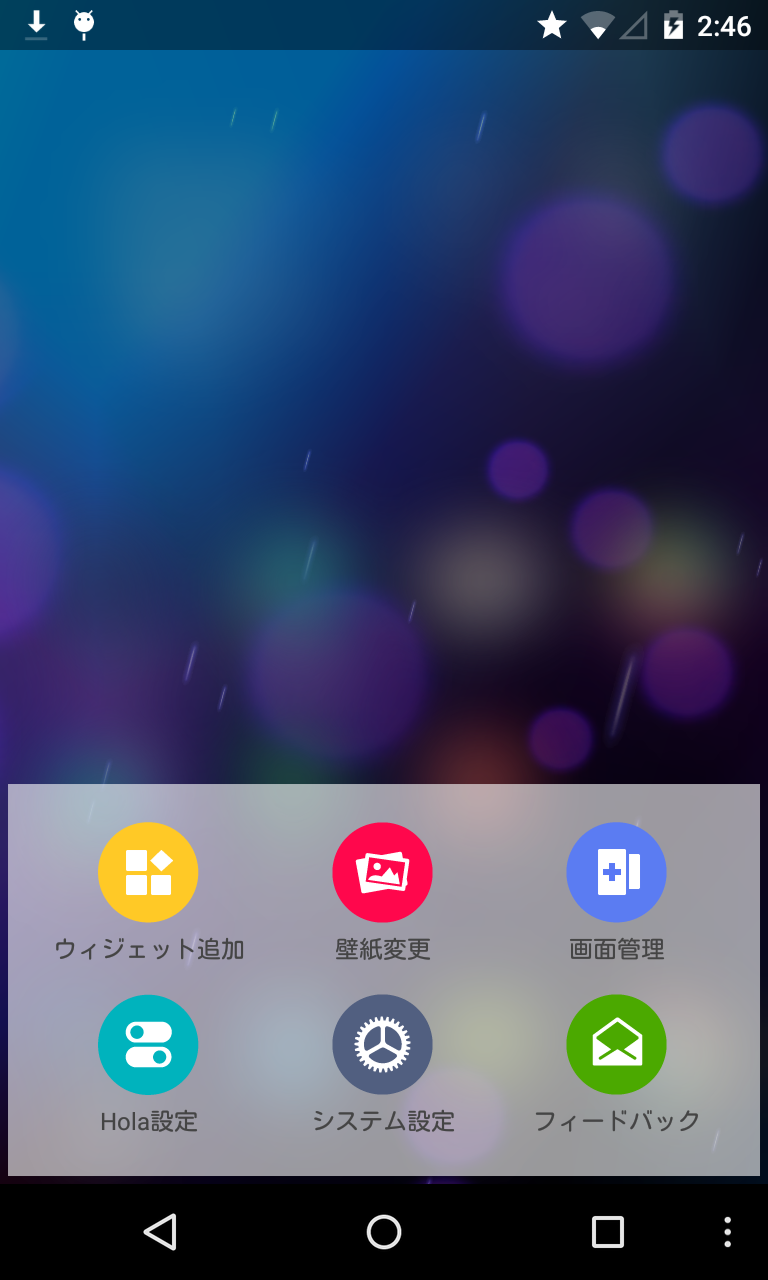Open 画面管理 screen management blue icon
This screenshot has height=1280, width=768.
pyautogui.click(x=617, y=871)
